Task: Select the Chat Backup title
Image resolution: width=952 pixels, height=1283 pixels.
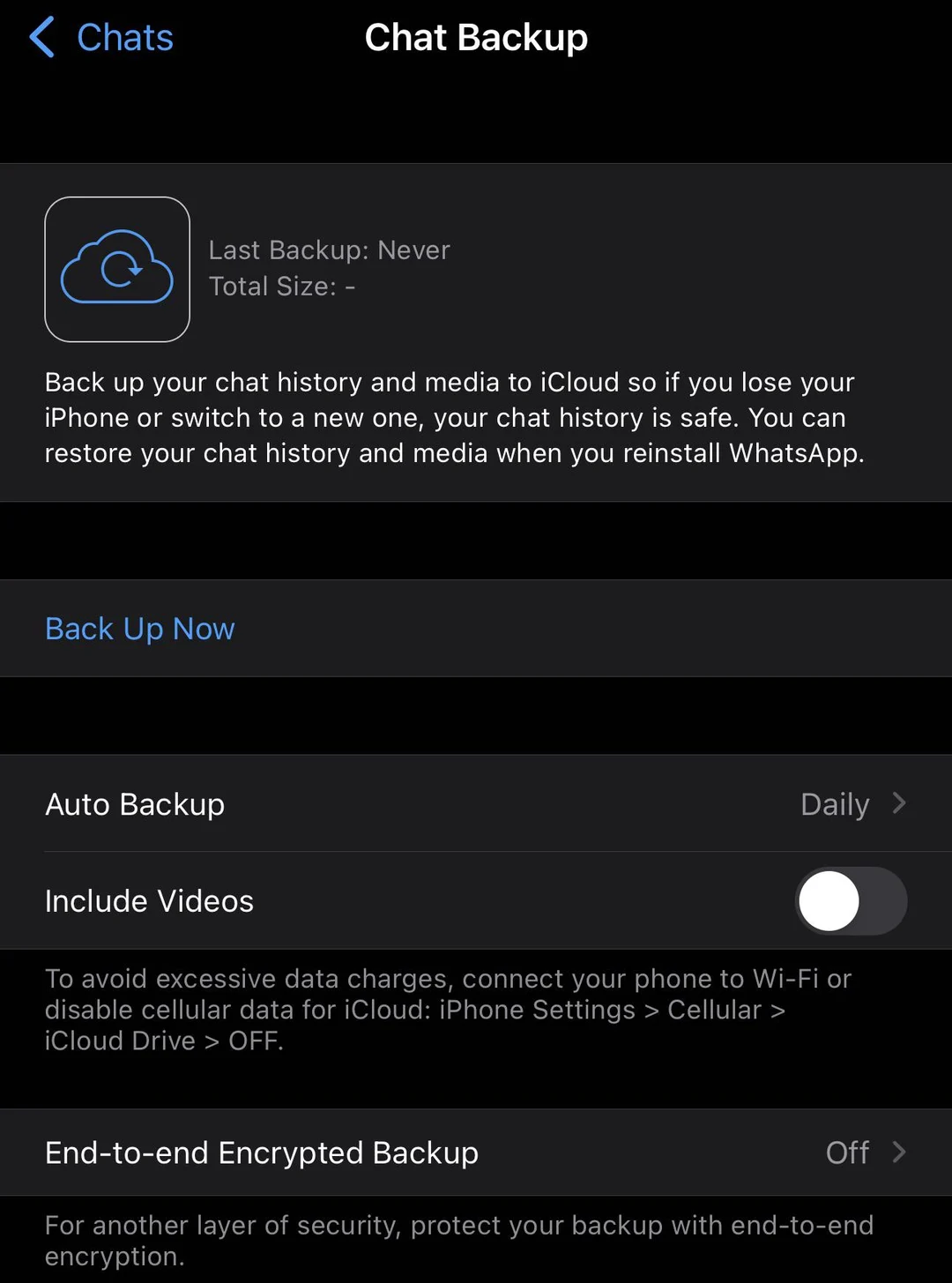Action: pos(476,38)
